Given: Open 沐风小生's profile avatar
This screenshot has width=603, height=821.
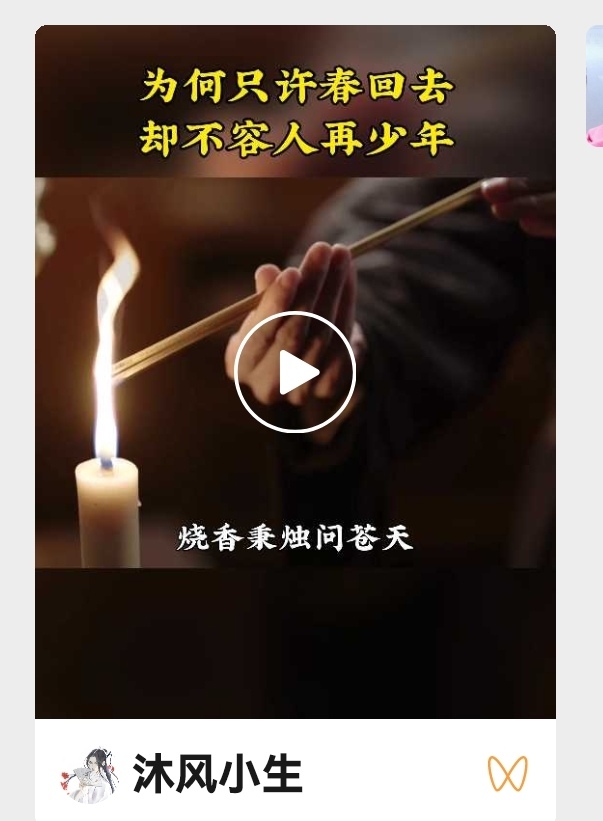Looking at the screenshot, I should pos(88,774).
